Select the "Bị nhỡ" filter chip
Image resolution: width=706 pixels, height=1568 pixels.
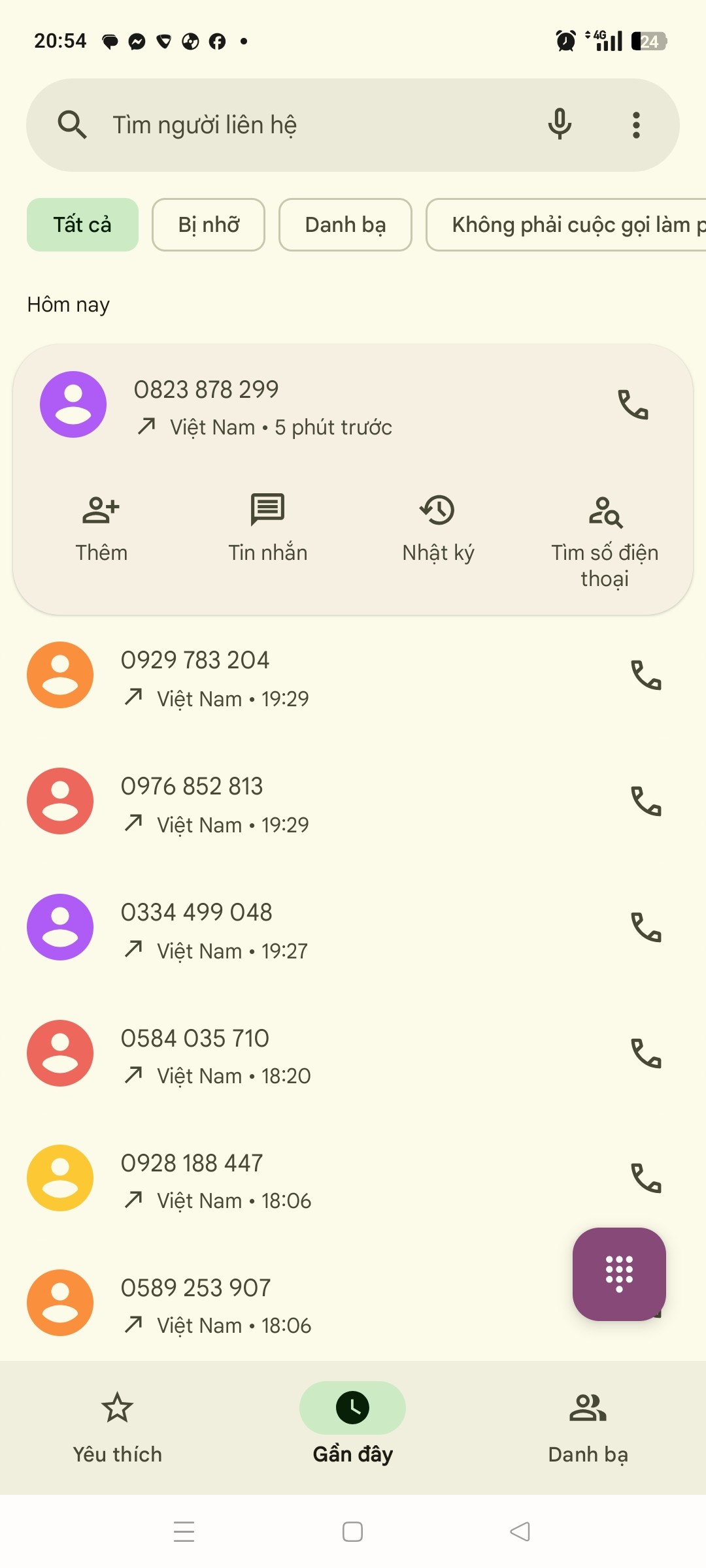[x=209, y=225]
